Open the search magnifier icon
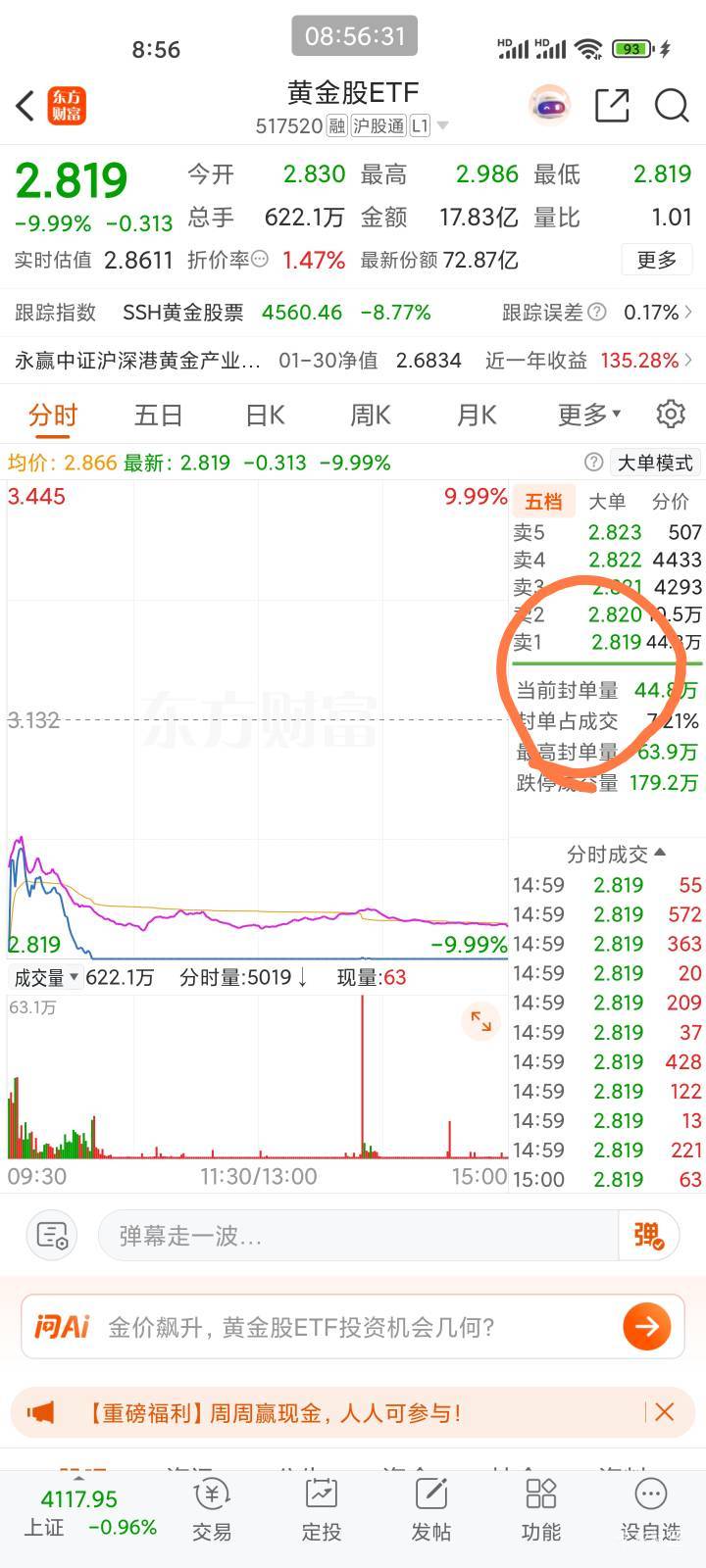 pos(673,105)
